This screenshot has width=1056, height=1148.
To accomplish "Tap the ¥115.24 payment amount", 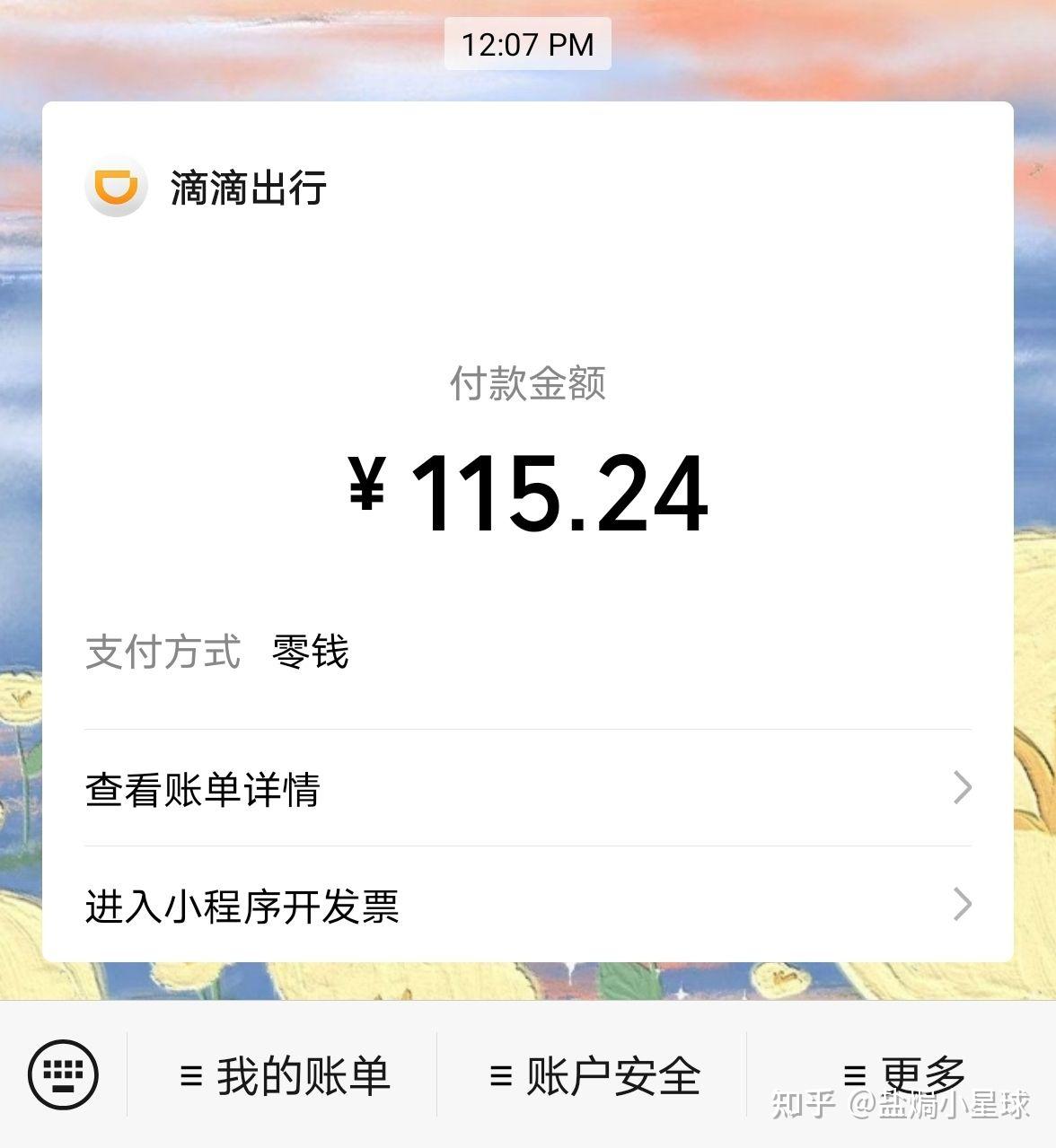I will click(528, 494).
